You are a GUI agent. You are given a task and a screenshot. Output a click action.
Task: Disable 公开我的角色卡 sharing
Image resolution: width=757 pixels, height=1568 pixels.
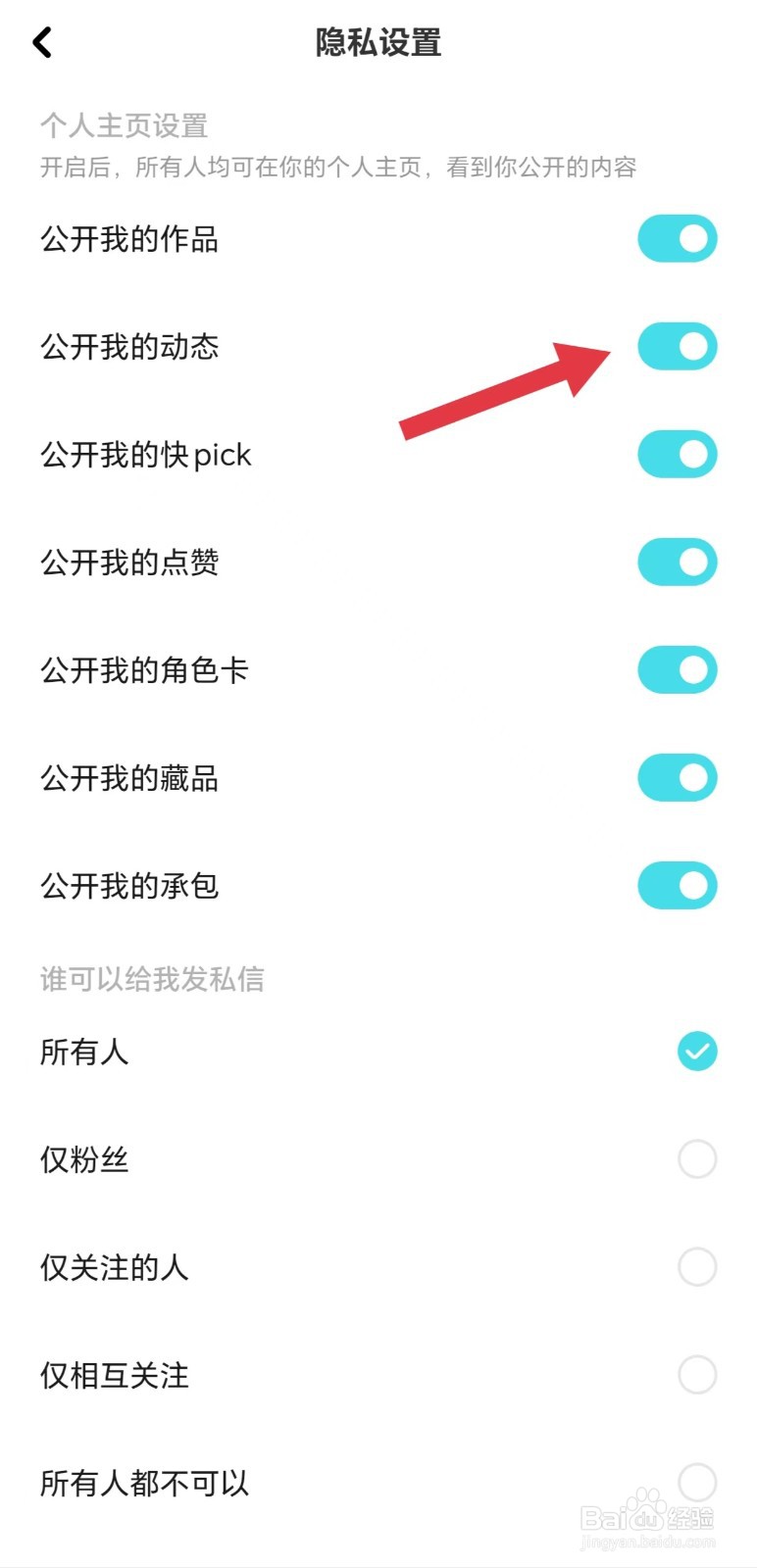677,670
